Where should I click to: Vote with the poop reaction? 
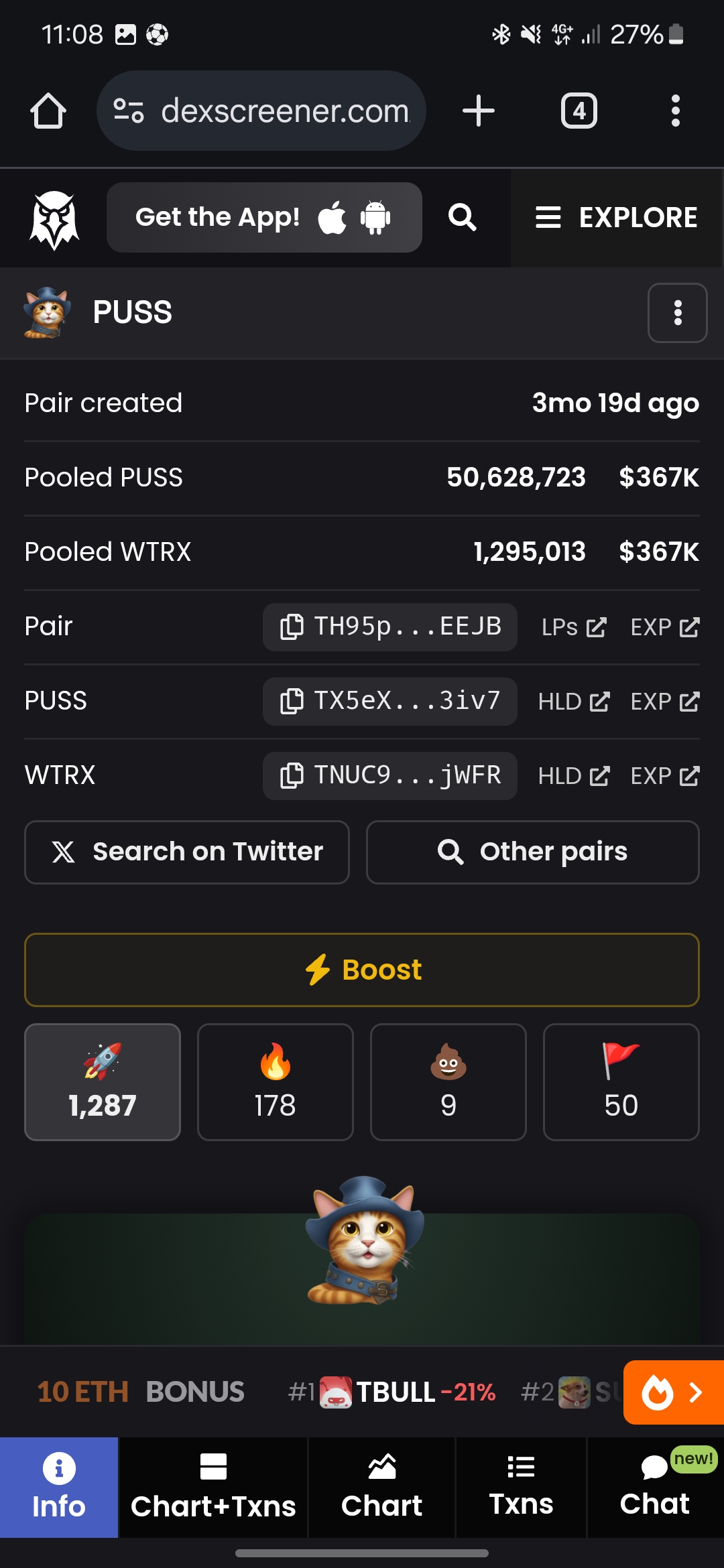[x=448, y=1082]
